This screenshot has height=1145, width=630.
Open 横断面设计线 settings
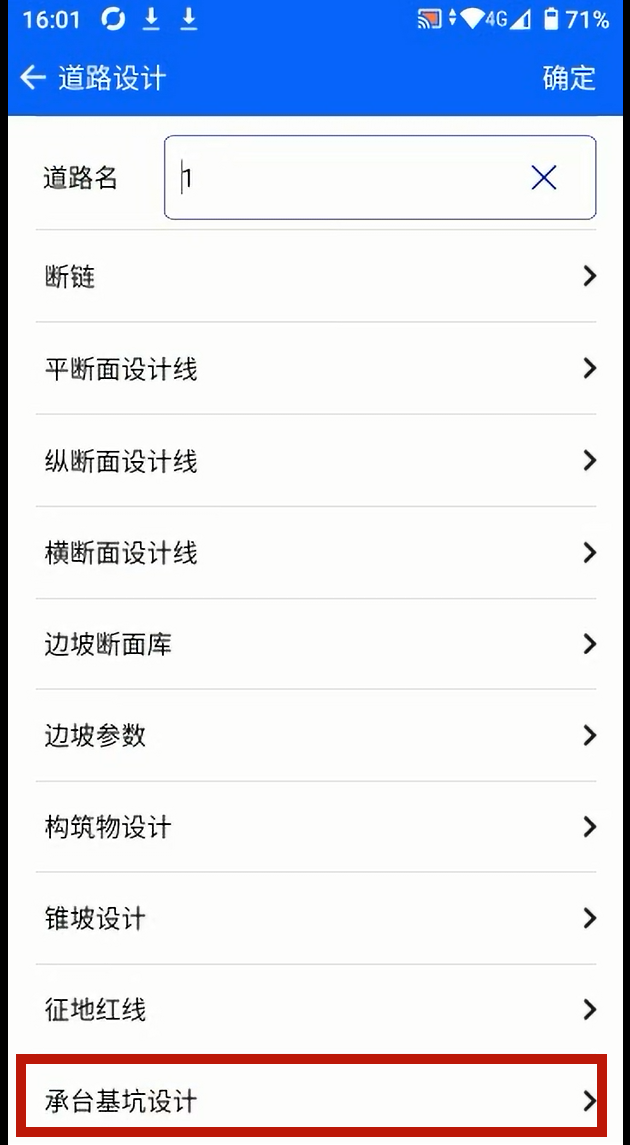point(316,553)
